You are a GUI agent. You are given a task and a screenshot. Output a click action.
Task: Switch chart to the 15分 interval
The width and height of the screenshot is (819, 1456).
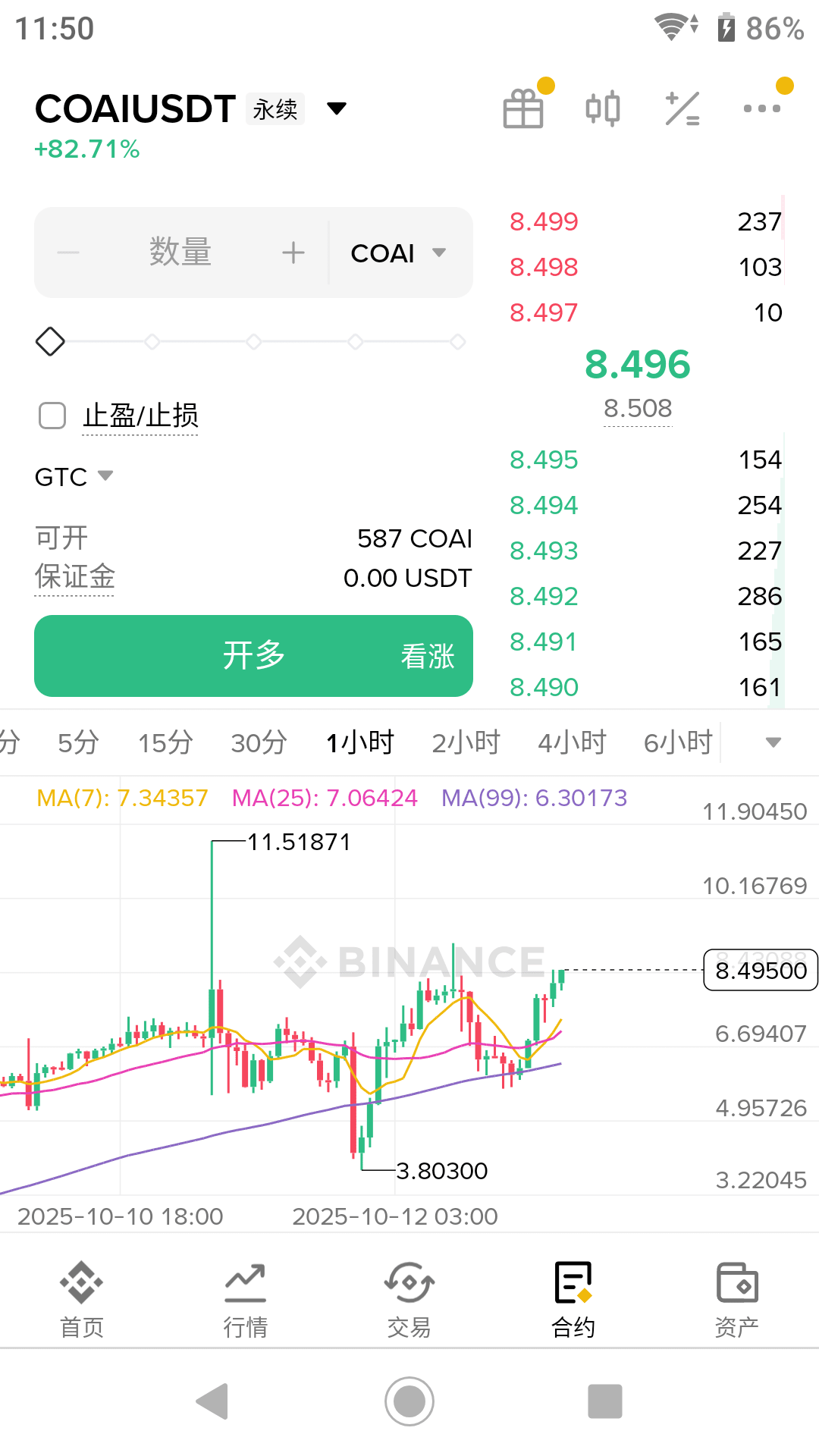point(165,742)
